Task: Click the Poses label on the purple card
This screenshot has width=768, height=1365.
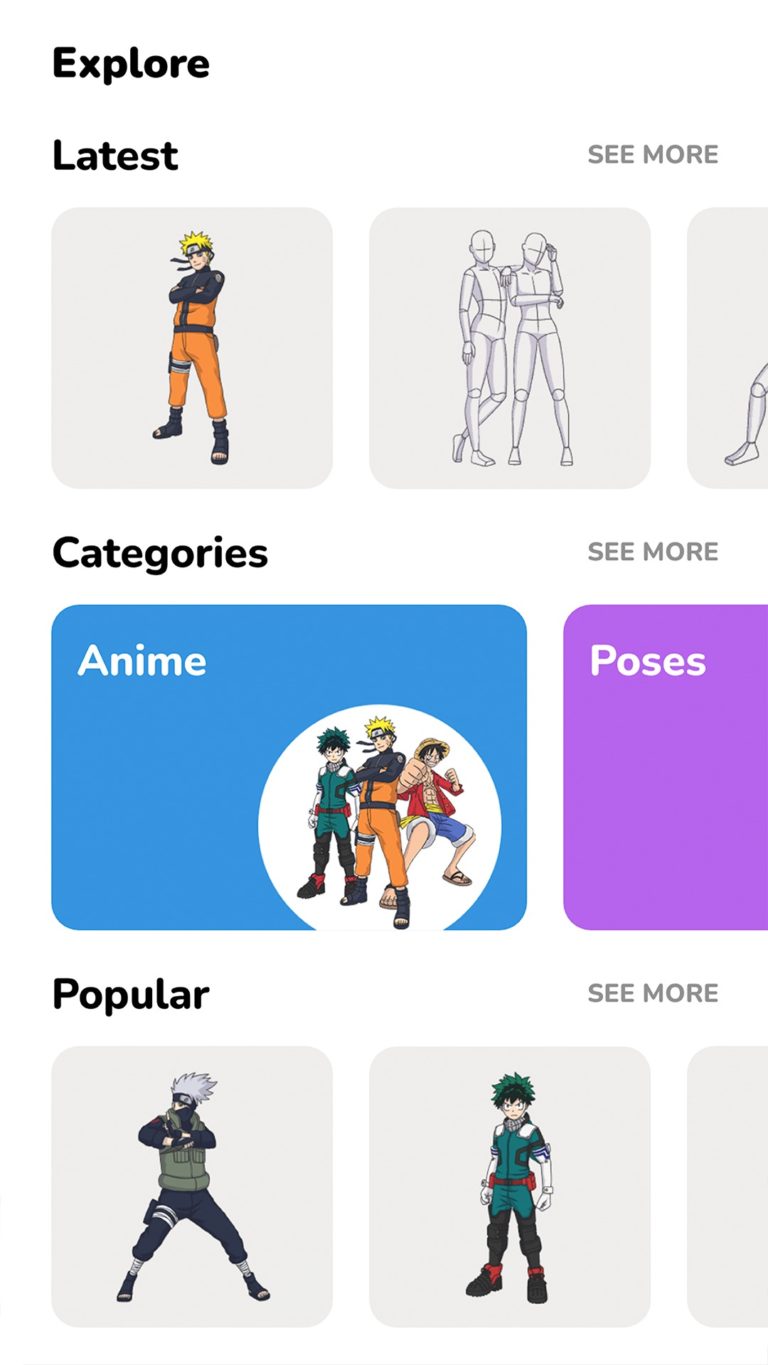Action: (x=648, y=660)
